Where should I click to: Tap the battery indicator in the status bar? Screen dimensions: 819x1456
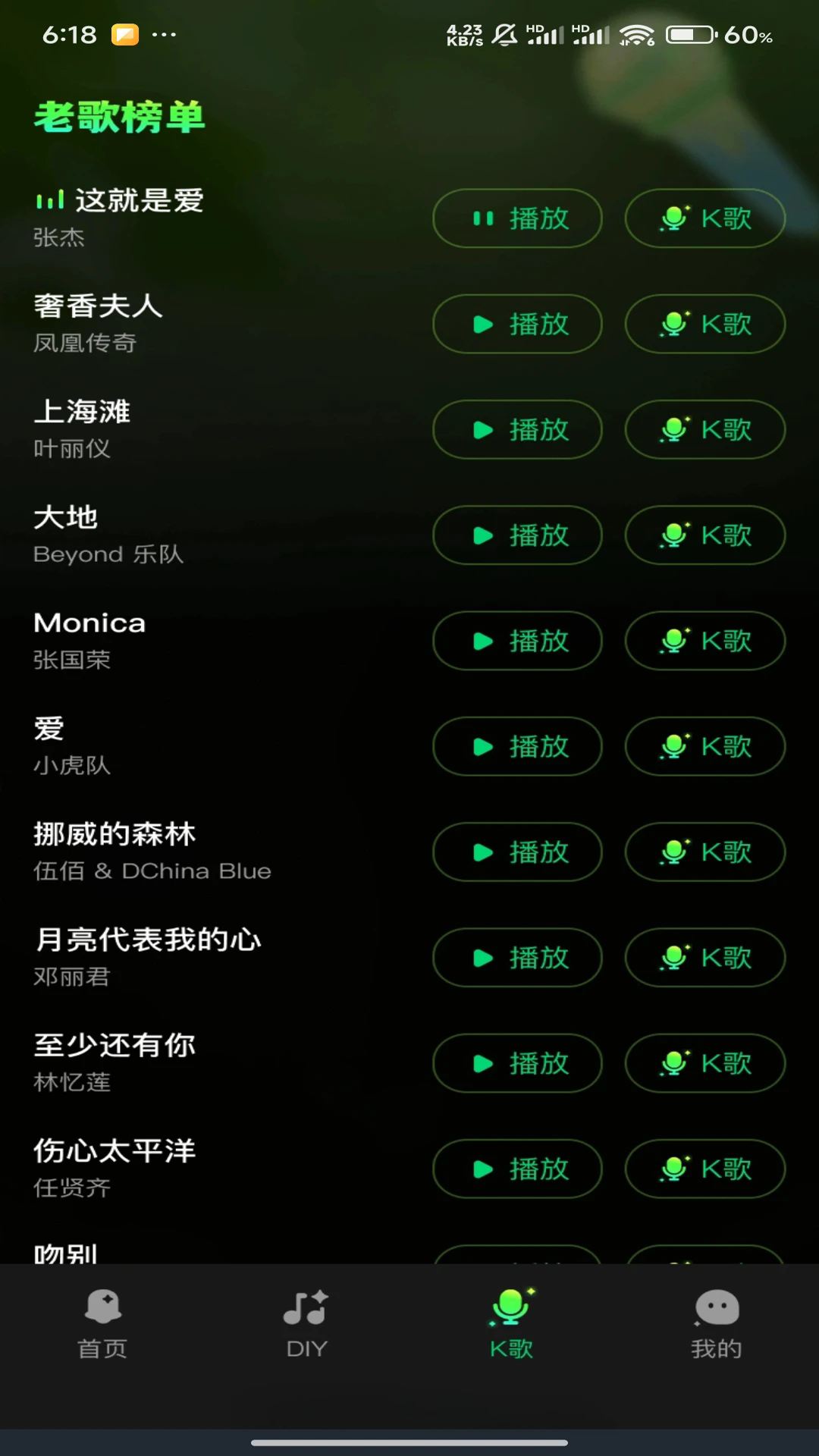pyautogui.click(x=685, y=33)
